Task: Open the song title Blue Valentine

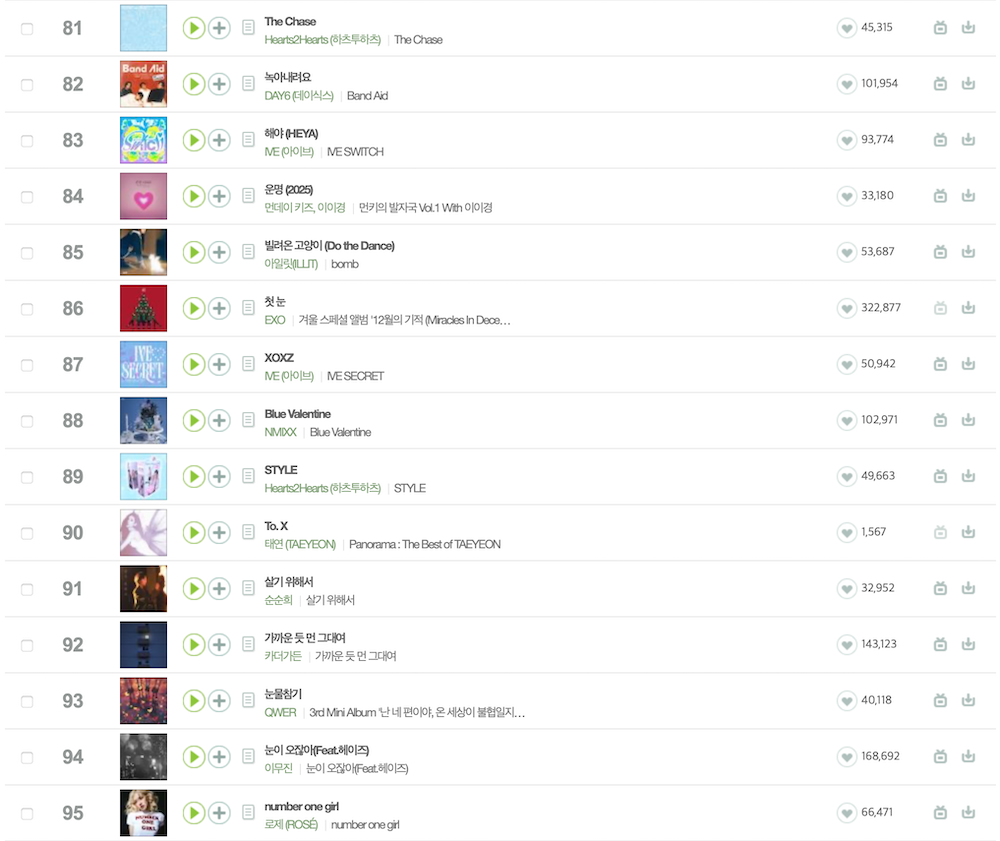Action: pos(297,414)
